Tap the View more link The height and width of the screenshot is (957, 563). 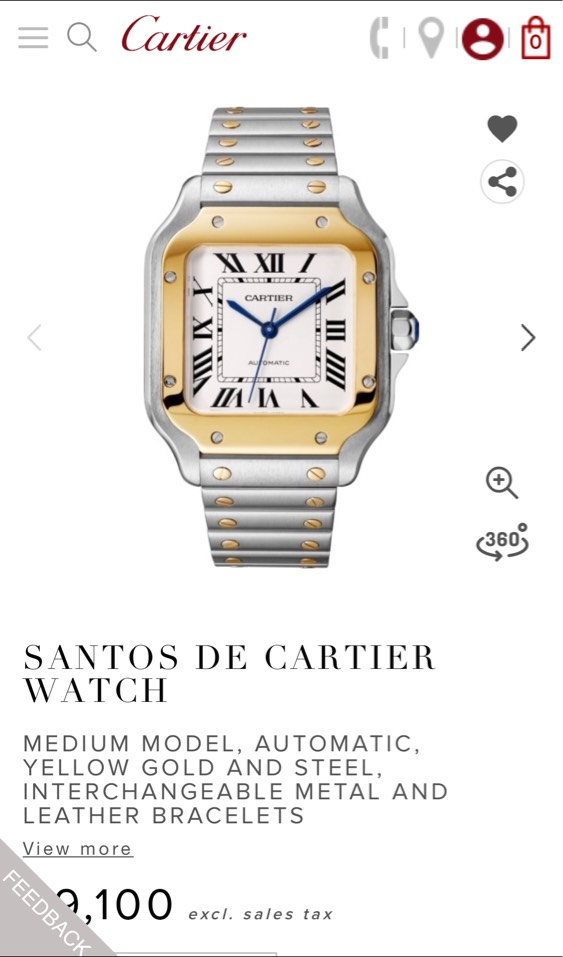pyautogui.click(x=78, y=849)
